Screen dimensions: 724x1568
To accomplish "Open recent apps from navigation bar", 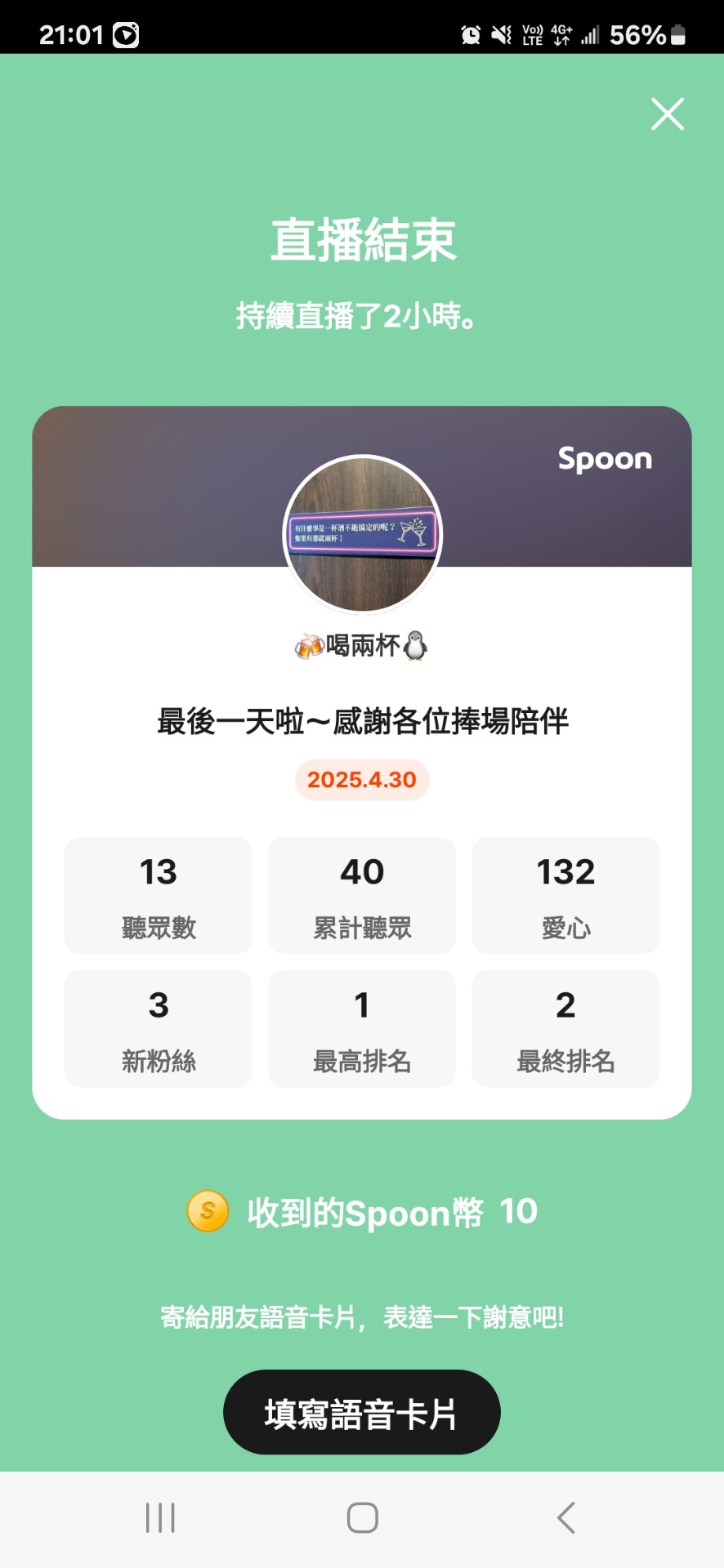I will 160,1518.
